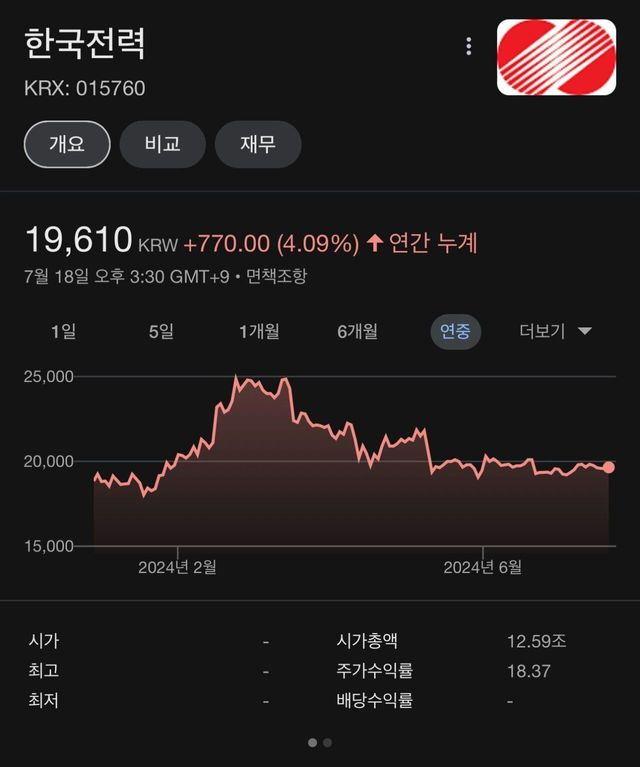Show the 5일 five-day chart
The width and height of the screenshot is (640, 767).
[x=161, y=332]
